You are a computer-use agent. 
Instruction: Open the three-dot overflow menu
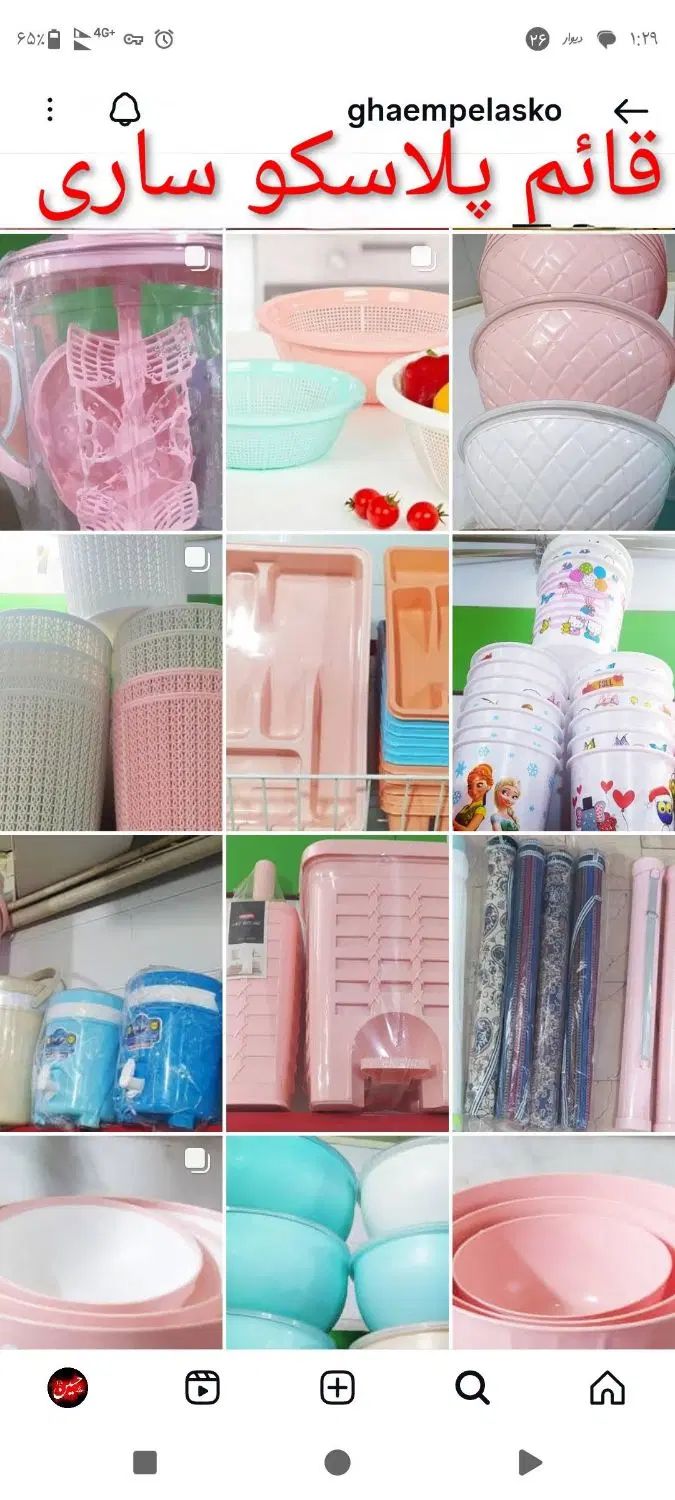(50, 110)
